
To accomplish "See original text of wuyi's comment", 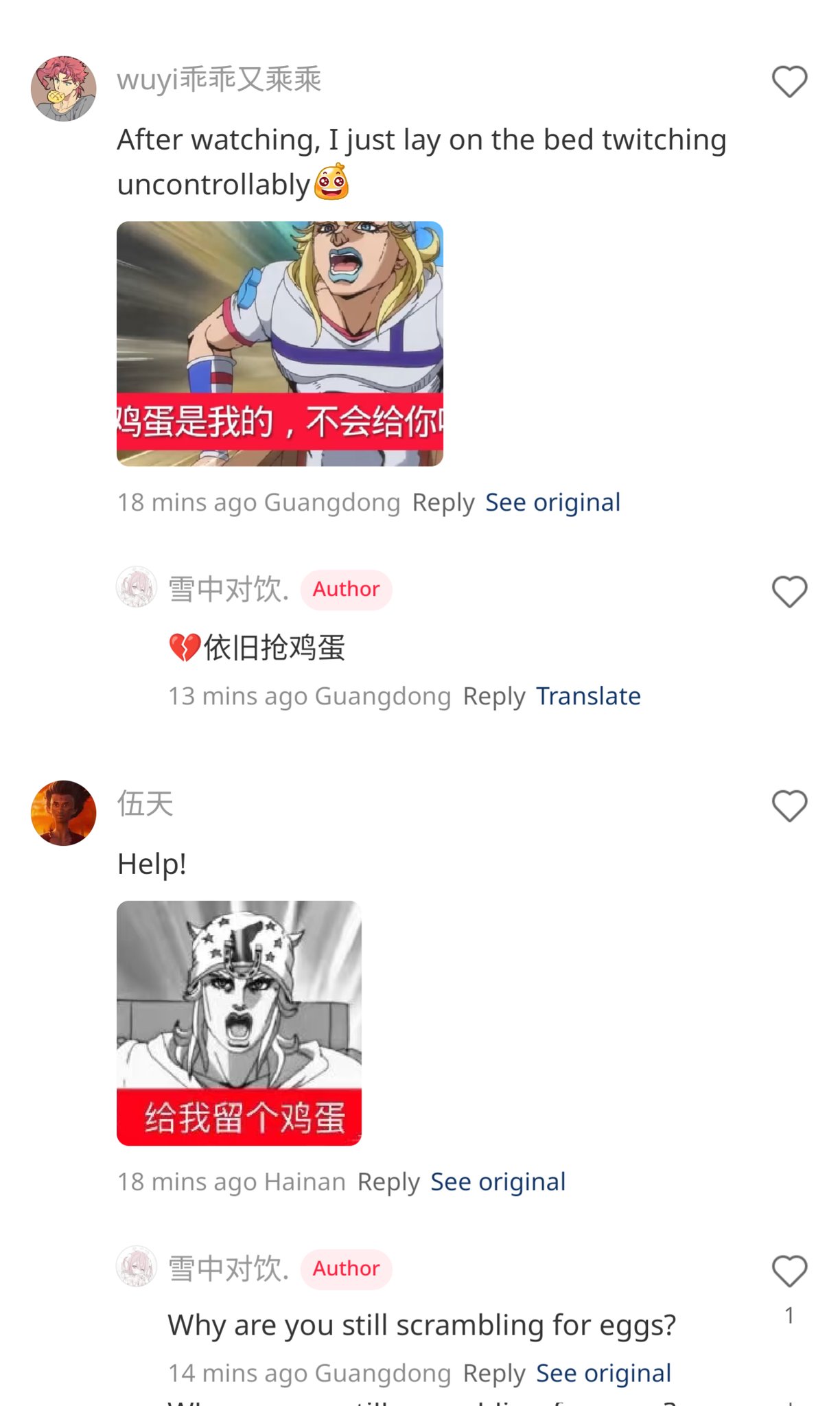I will point(553,503).
